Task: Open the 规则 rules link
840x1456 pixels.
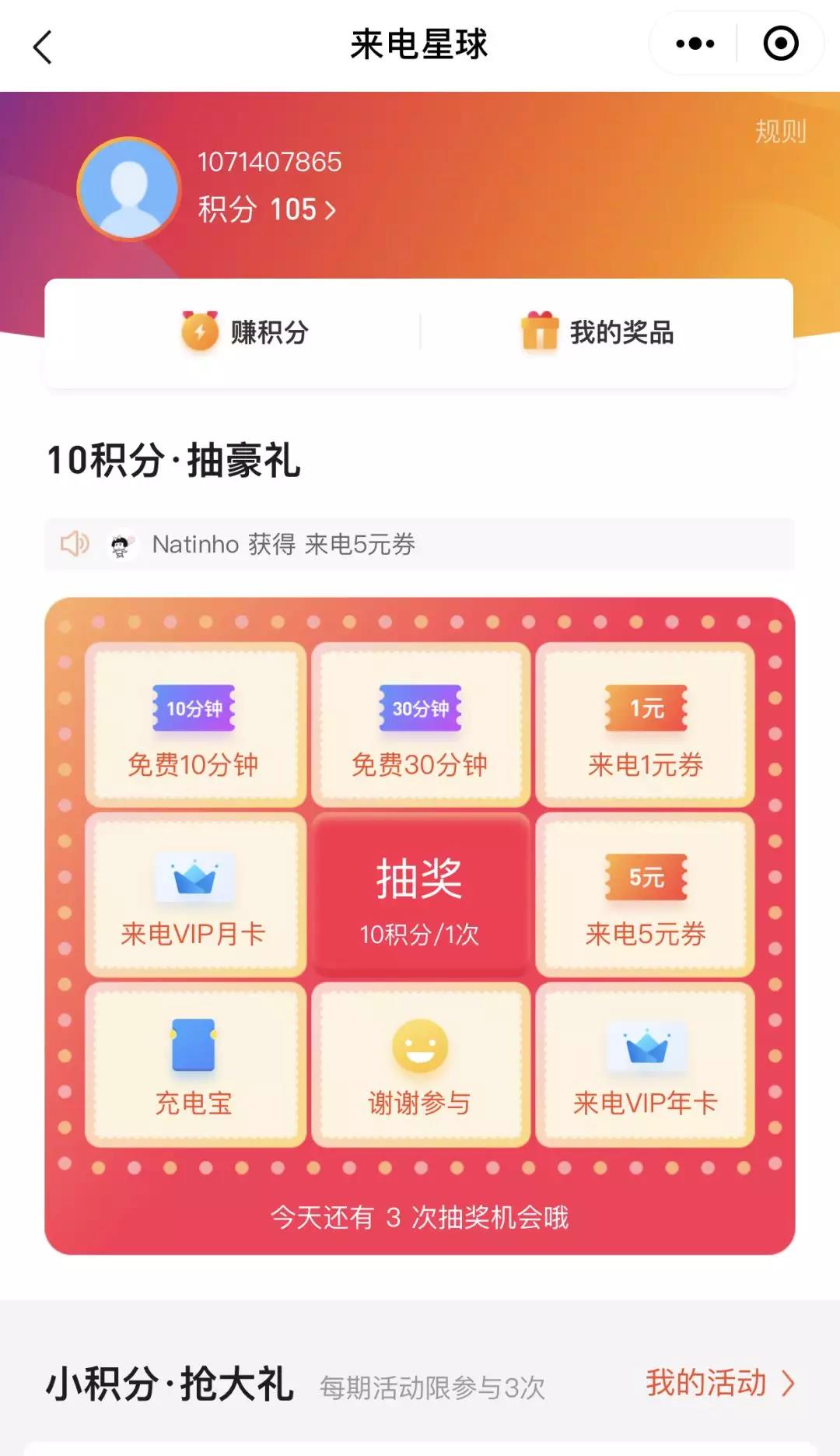Action: pos(780,132)
